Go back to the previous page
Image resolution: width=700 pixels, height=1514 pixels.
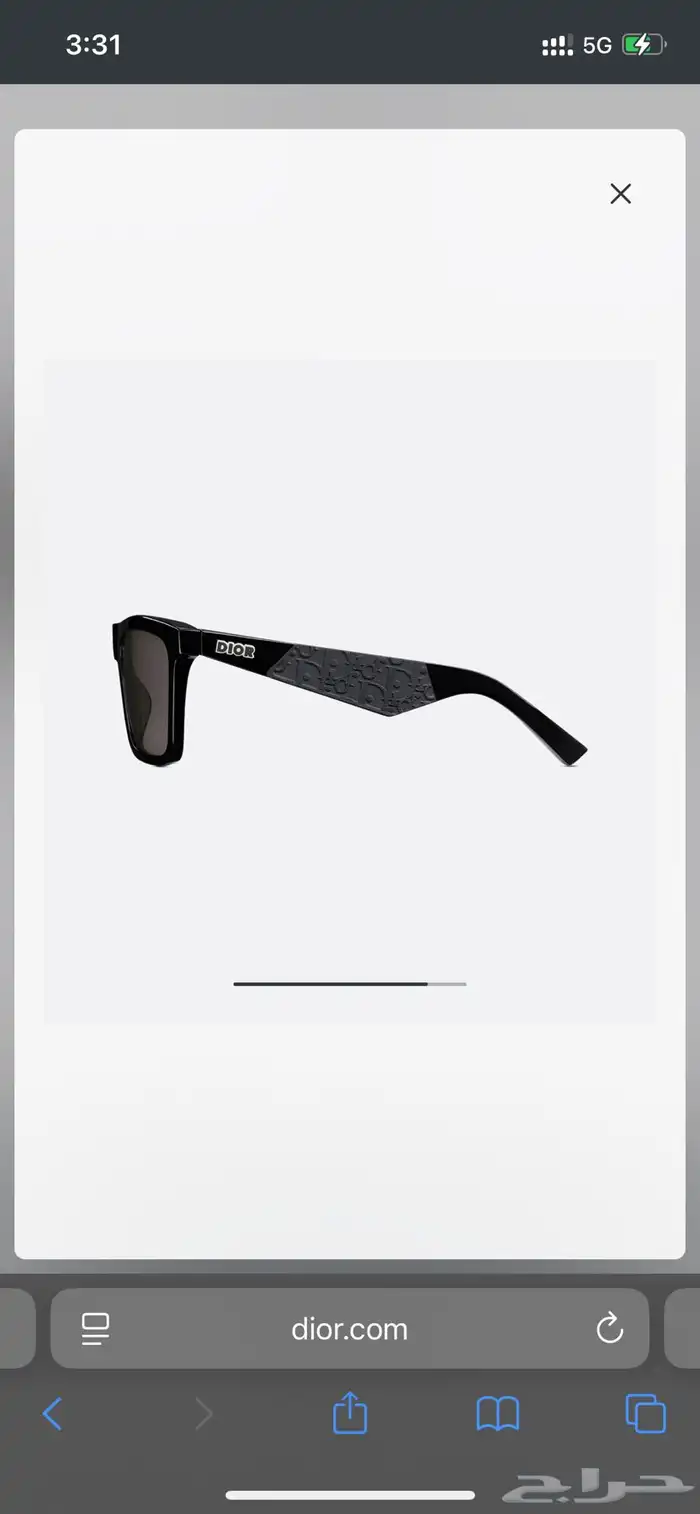point(53,1414)
